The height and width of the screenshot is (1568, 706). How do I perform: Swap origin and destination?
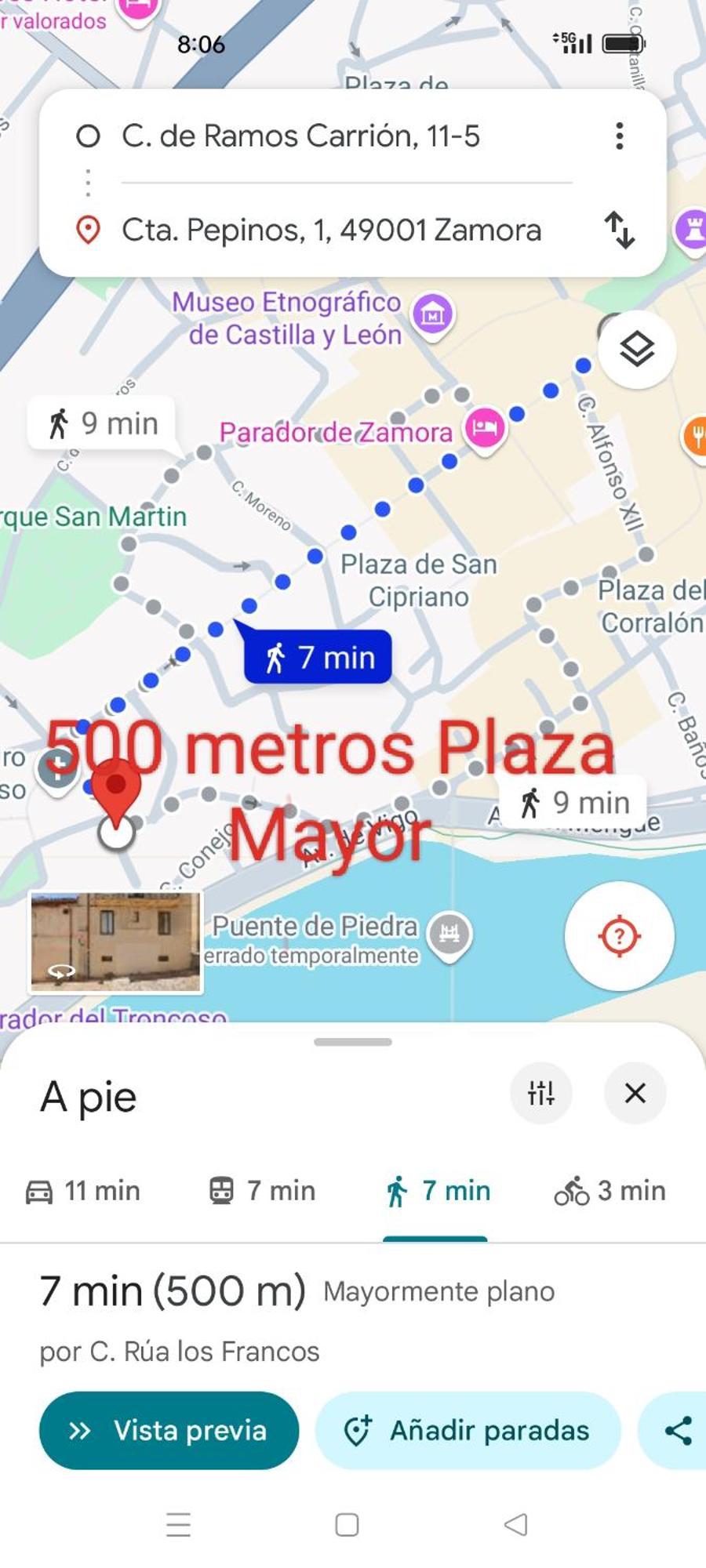point(619,230)
